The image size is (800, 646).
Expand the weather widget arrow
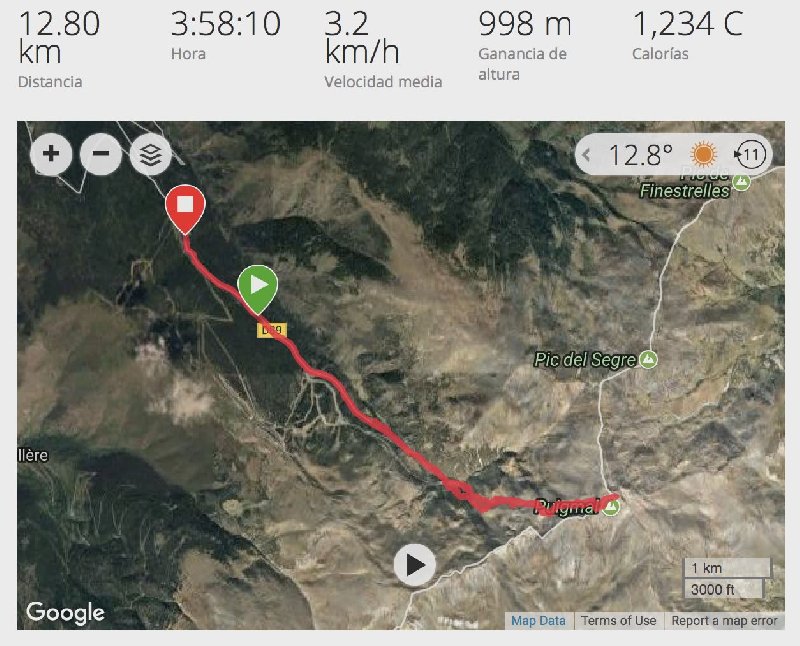click(588, 155)
